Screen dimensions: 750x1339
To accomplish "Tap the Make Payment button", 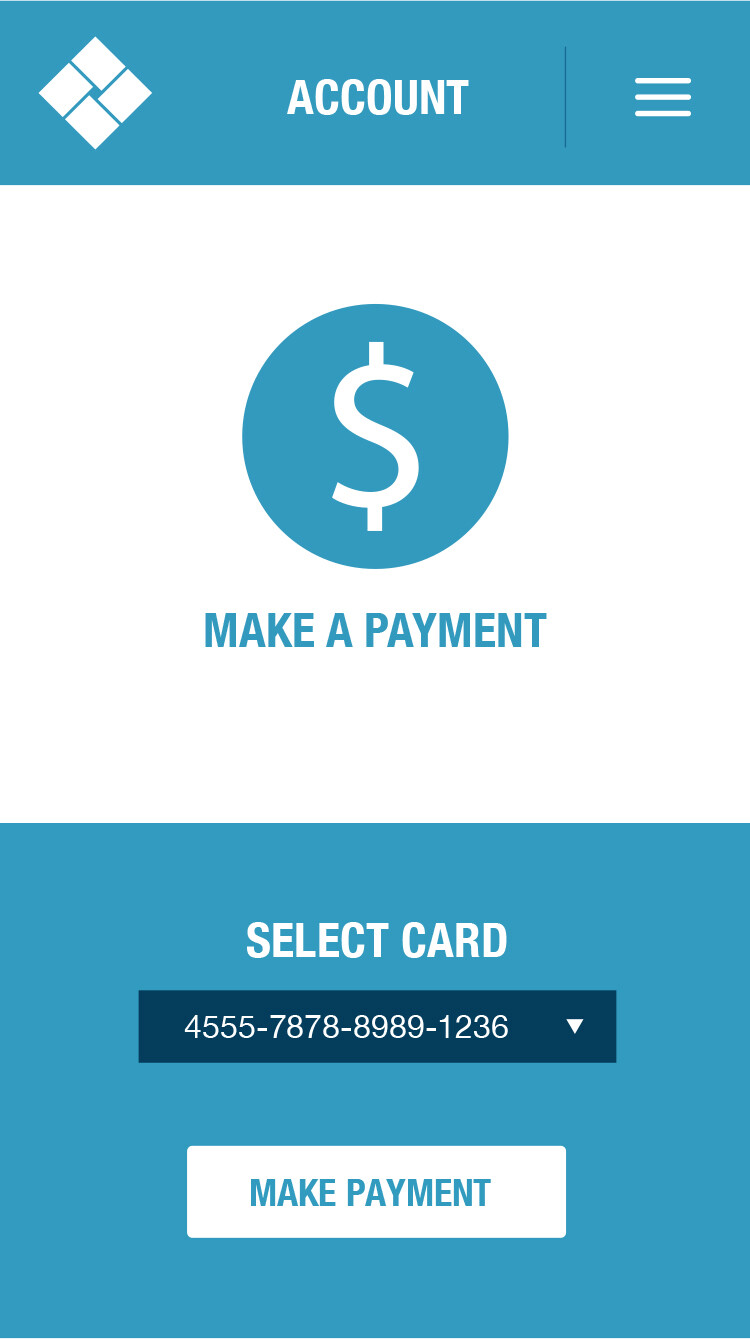I will 376,1192.
